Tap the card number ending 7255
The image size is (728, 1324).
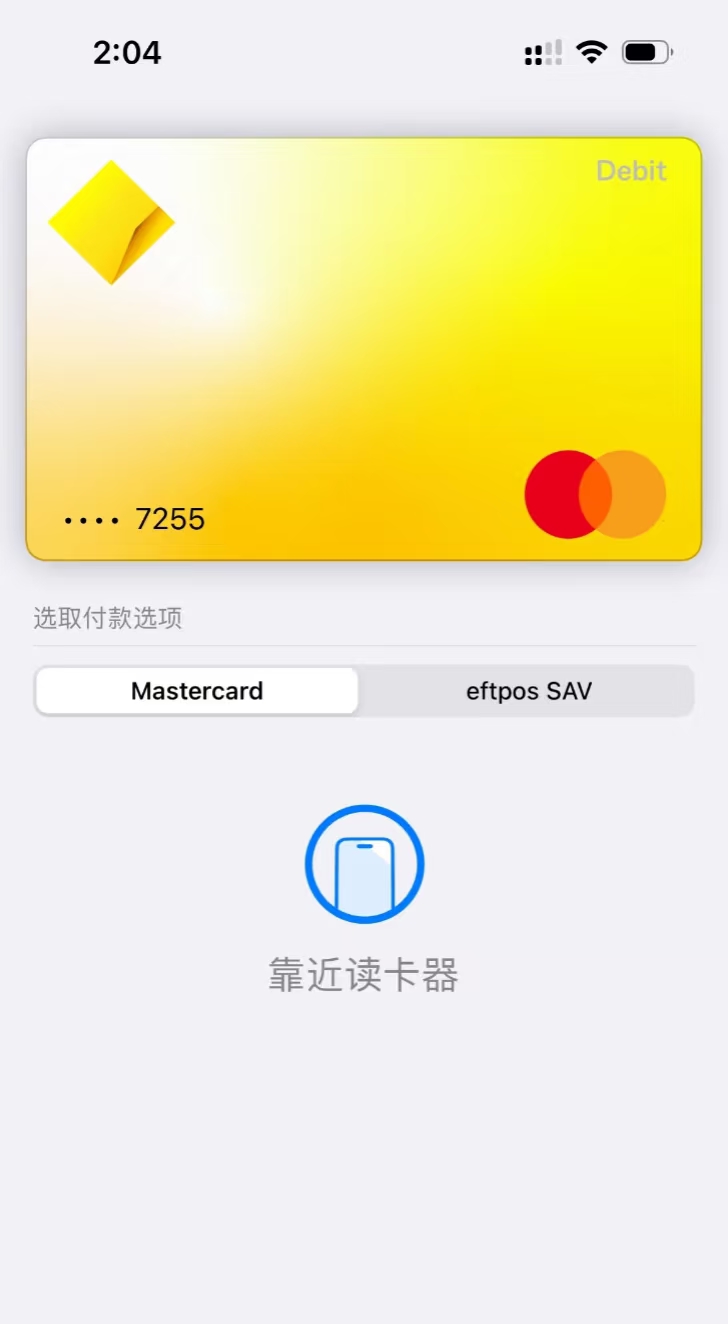point(132,518)
